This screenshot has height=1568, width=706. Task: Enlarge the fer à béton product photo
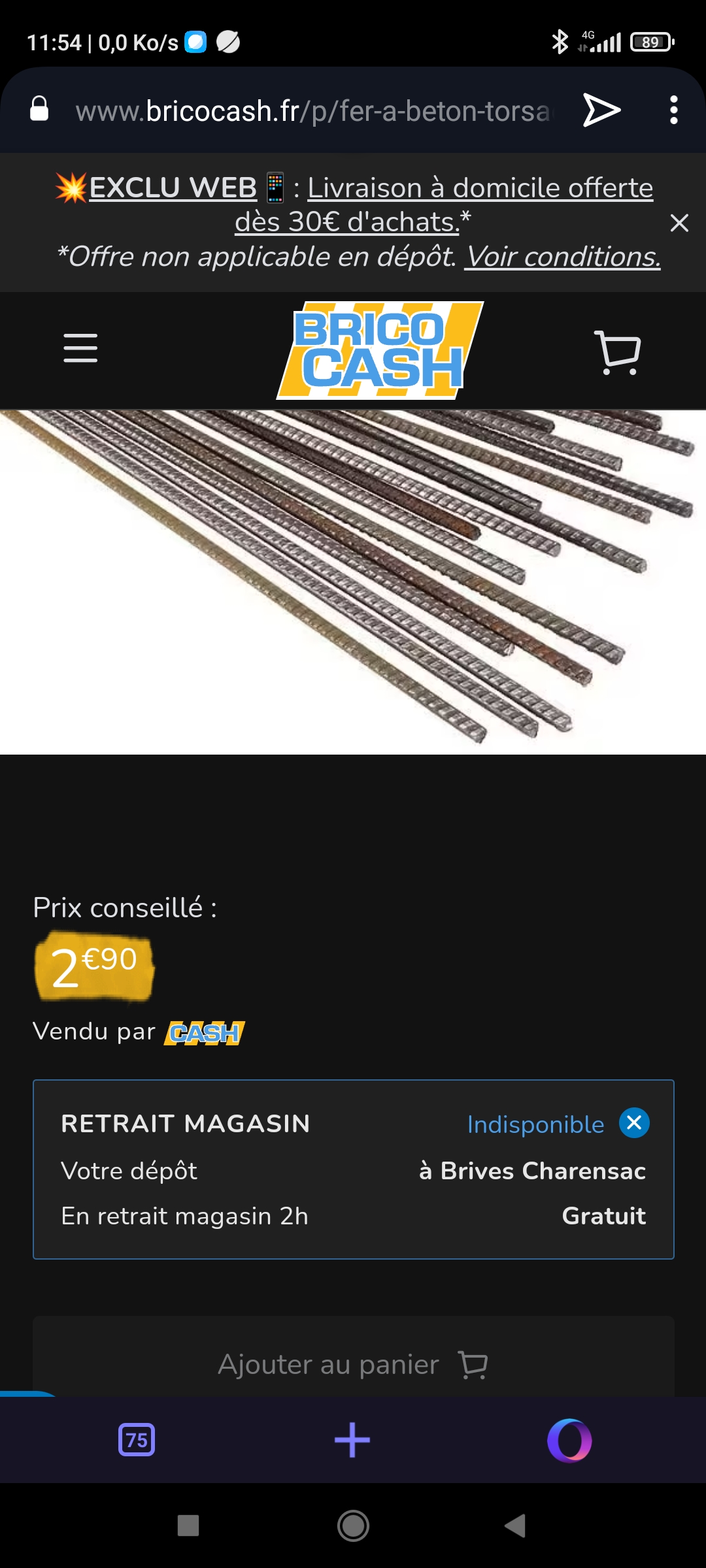[x=353, y=581]
